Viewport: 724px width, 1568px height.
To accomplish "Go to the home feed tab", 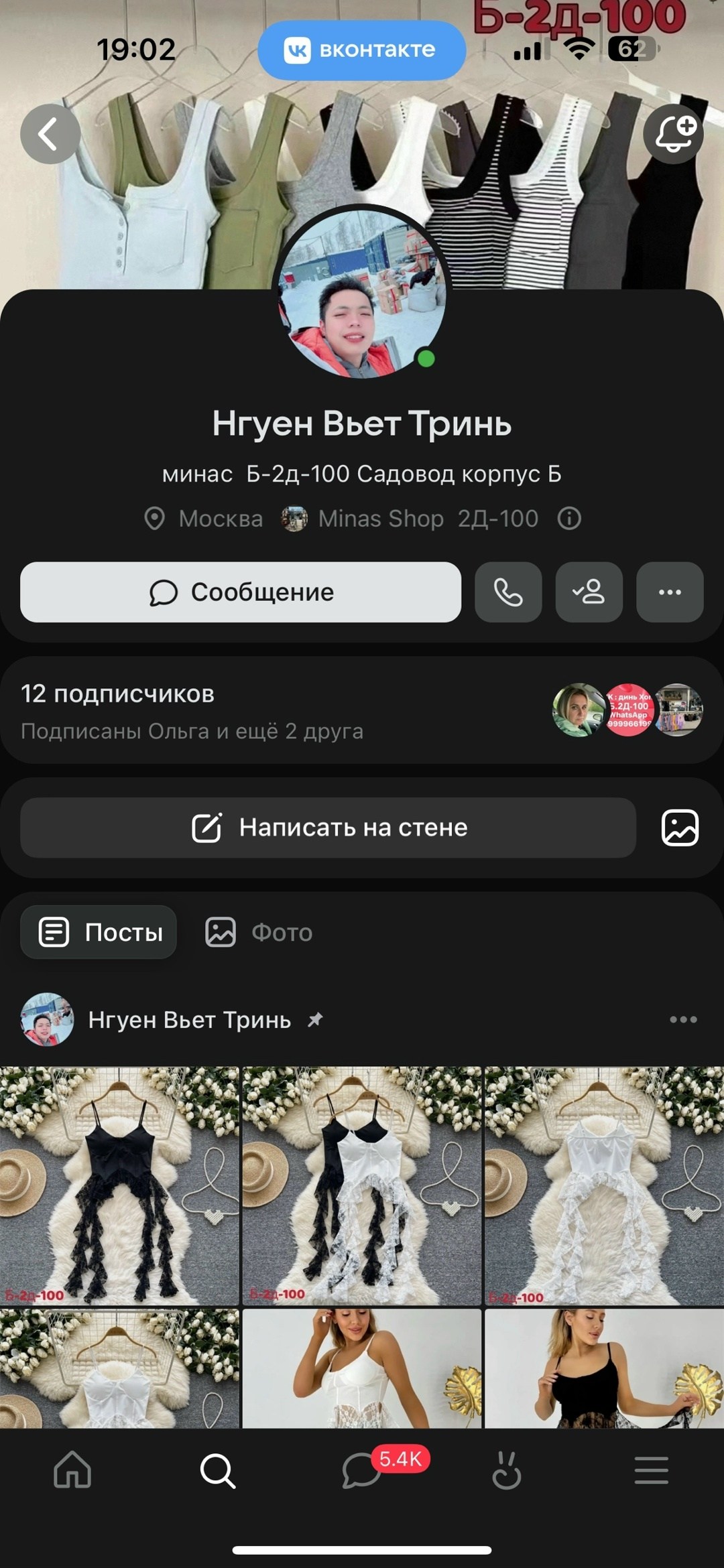I will coord(72,1470).
